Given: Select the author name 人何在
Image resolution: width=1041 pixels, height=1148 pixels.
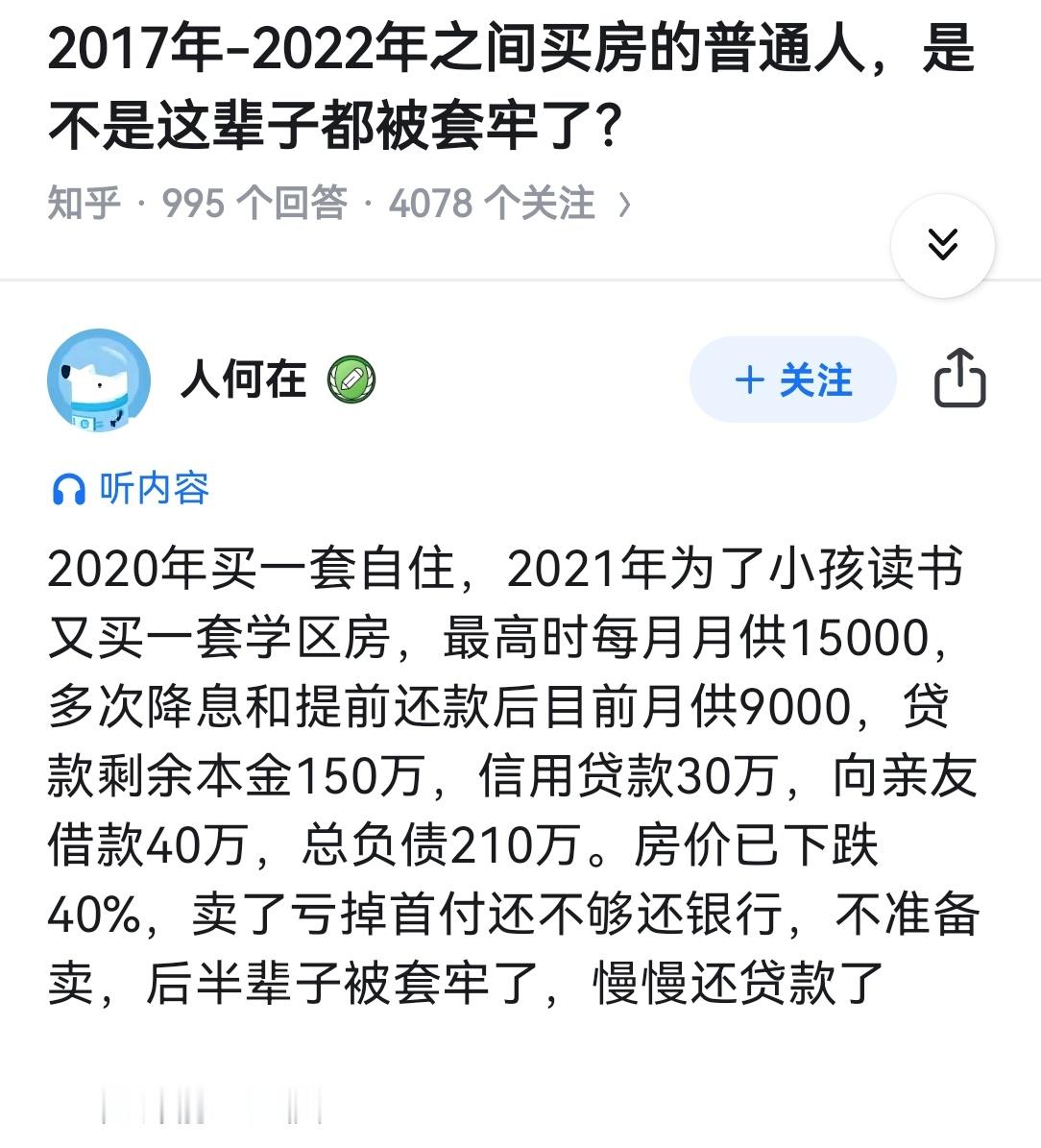Looking at the screenshot, I should click(245, 379).
